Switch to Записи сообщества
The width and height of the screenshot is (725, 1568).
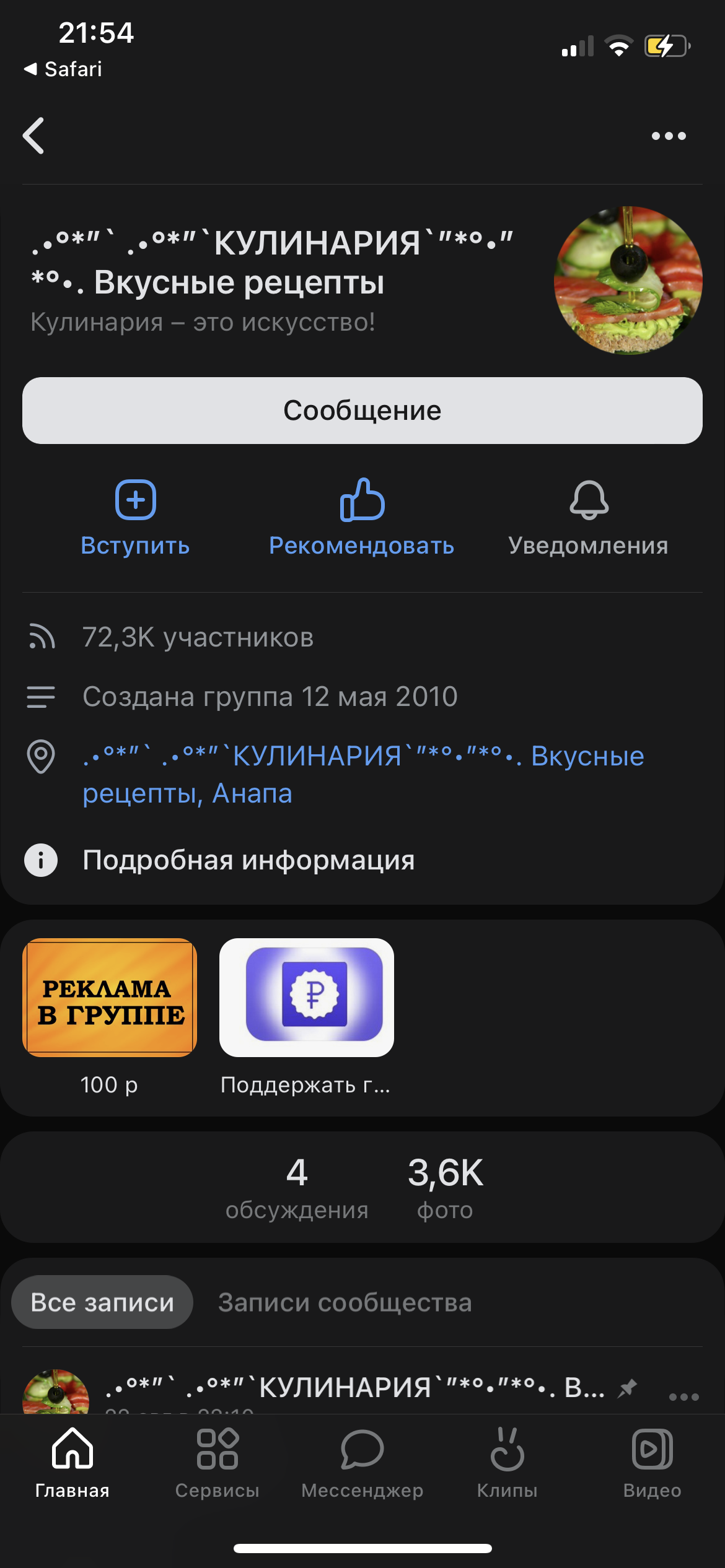(345, 1302)
